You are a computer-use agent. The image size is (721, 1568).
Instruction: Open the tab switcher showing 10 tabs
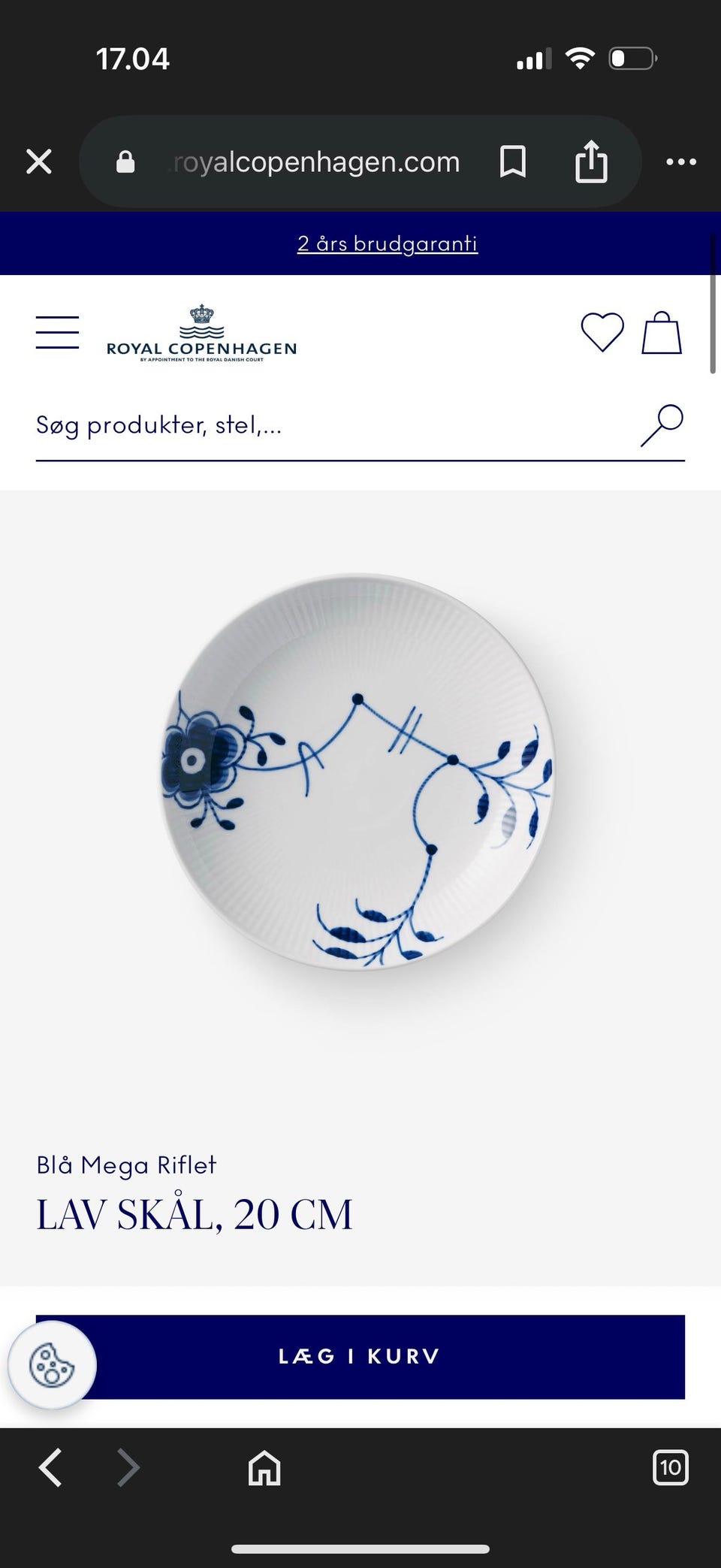click(671, 1467)
